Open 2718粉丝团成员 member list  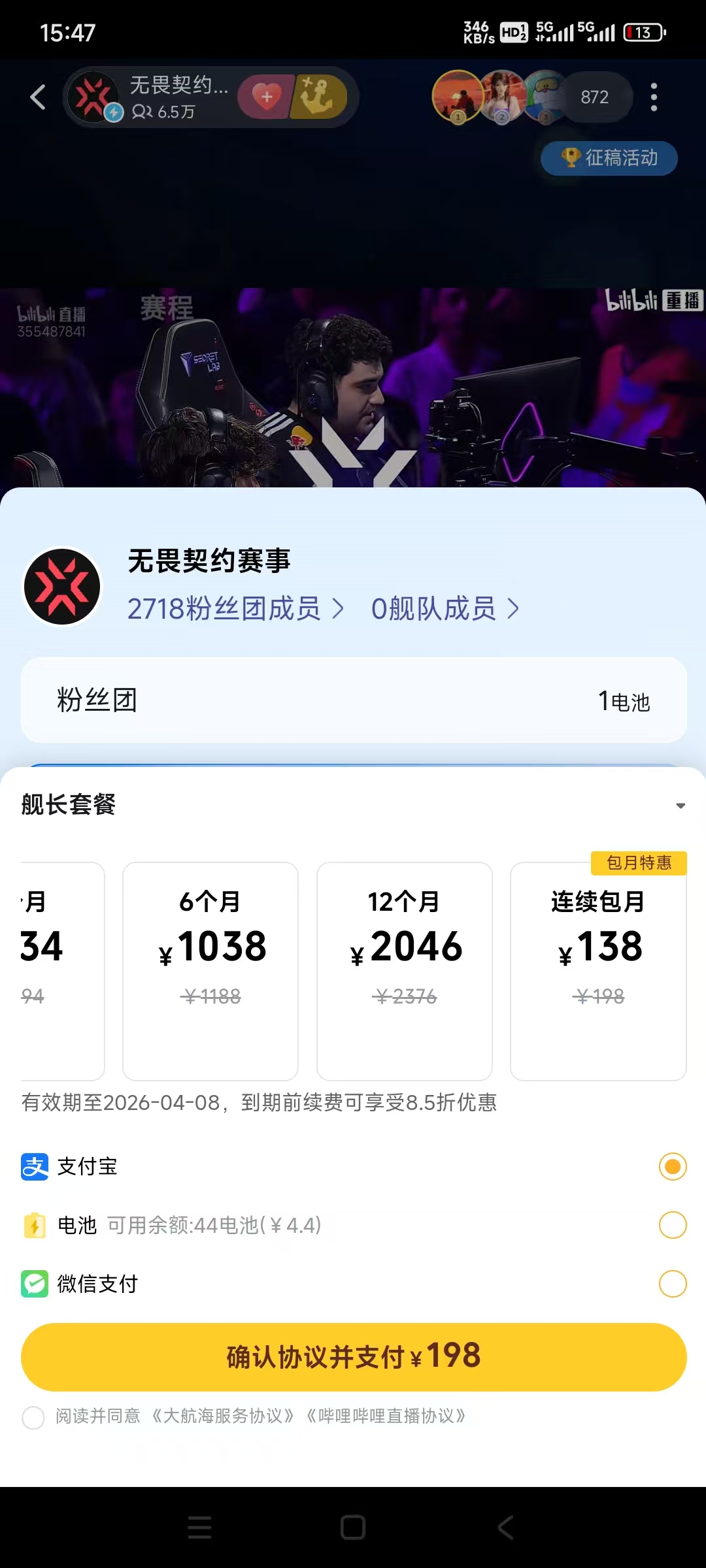(x=235, y=609)
